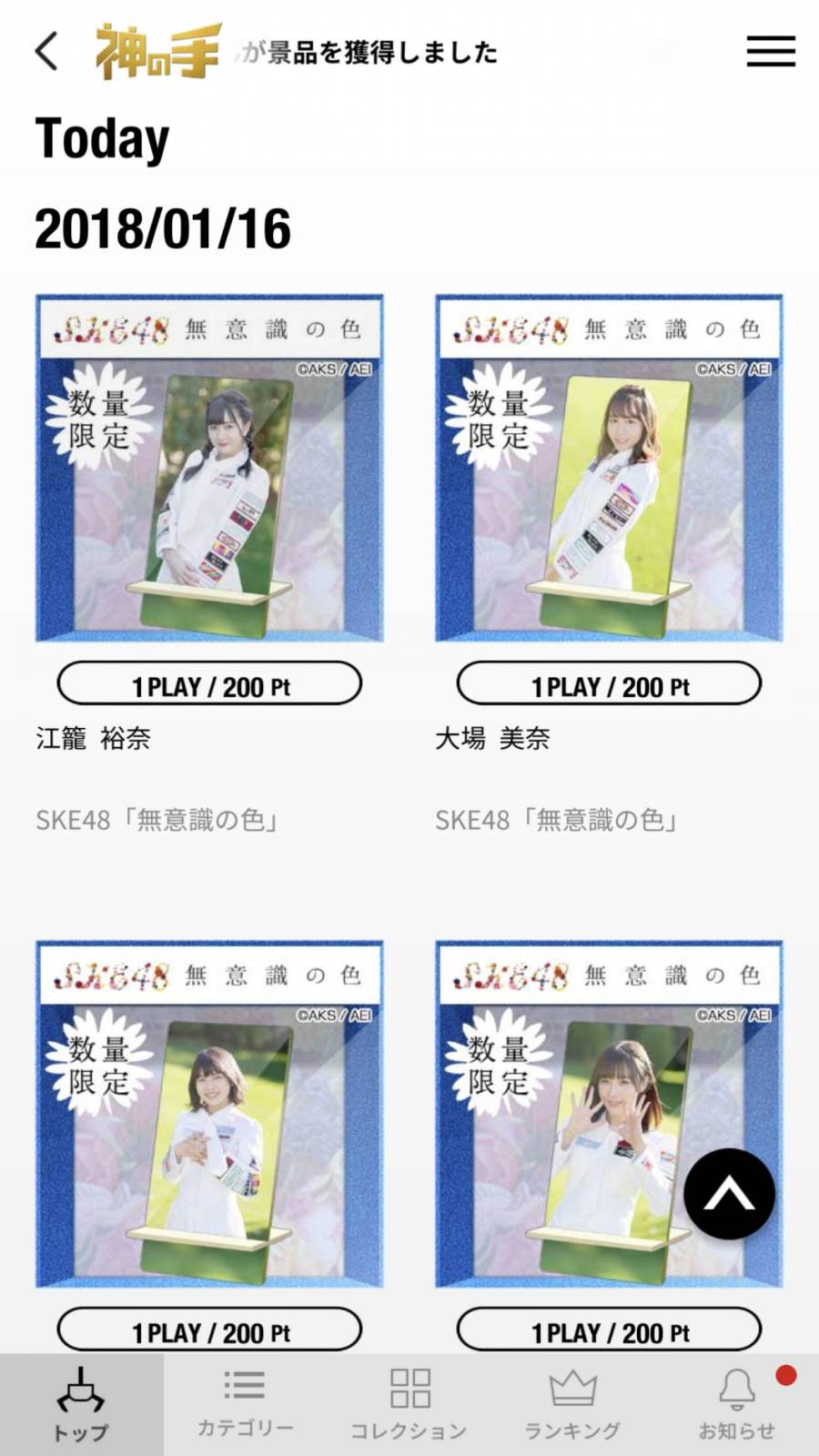Open the 江籠 裕奈 prize card

pos(209,468)
